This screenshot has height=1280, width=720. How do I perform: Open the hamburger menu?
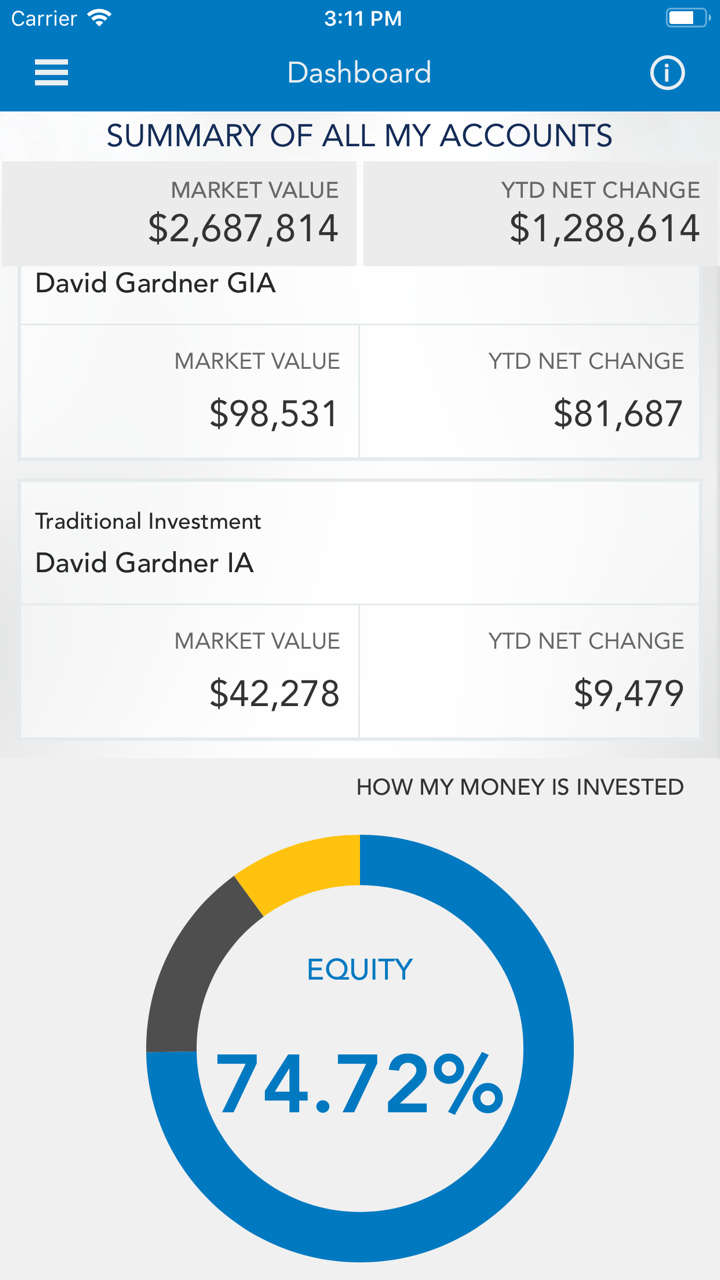51,72
